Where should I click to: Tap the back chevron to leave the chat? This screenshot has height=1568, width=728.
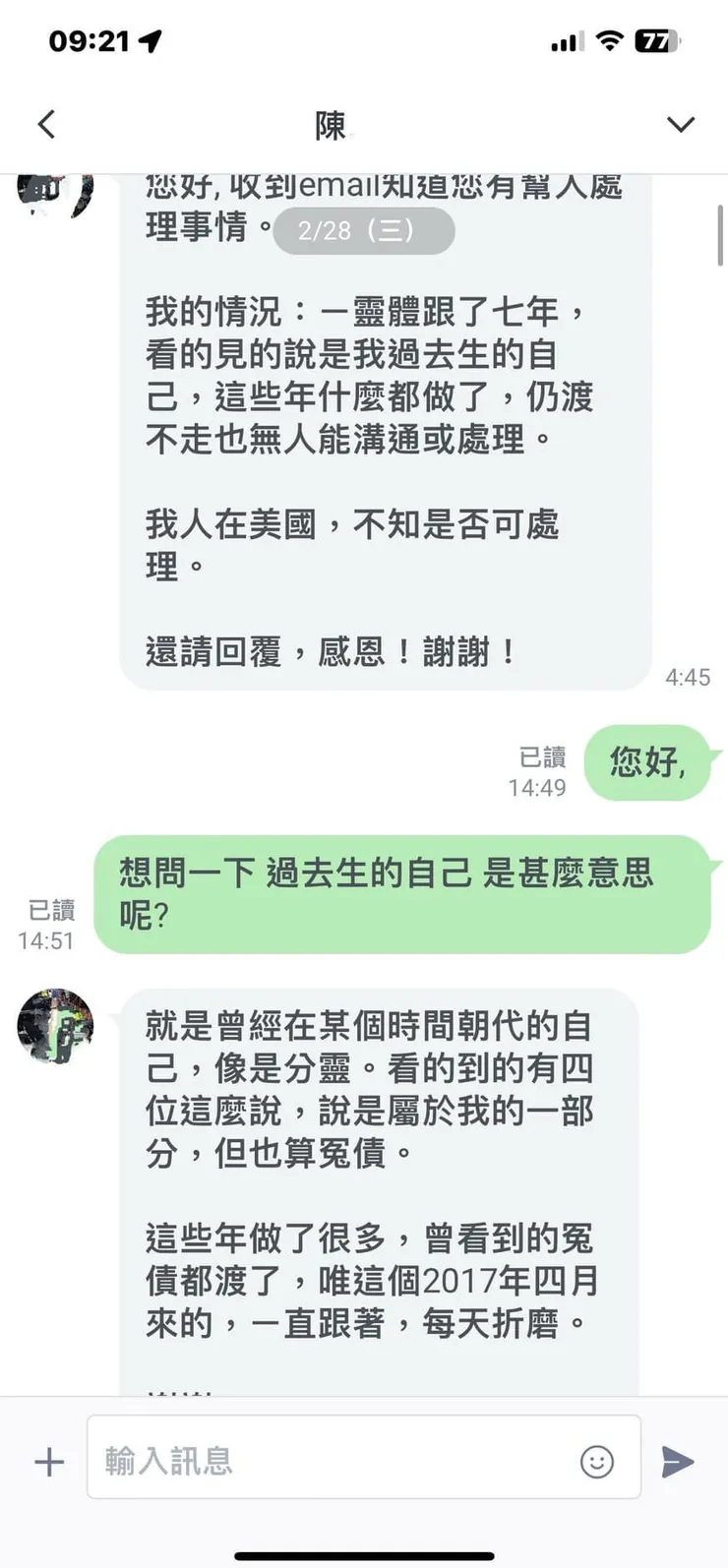click(46, 123)
